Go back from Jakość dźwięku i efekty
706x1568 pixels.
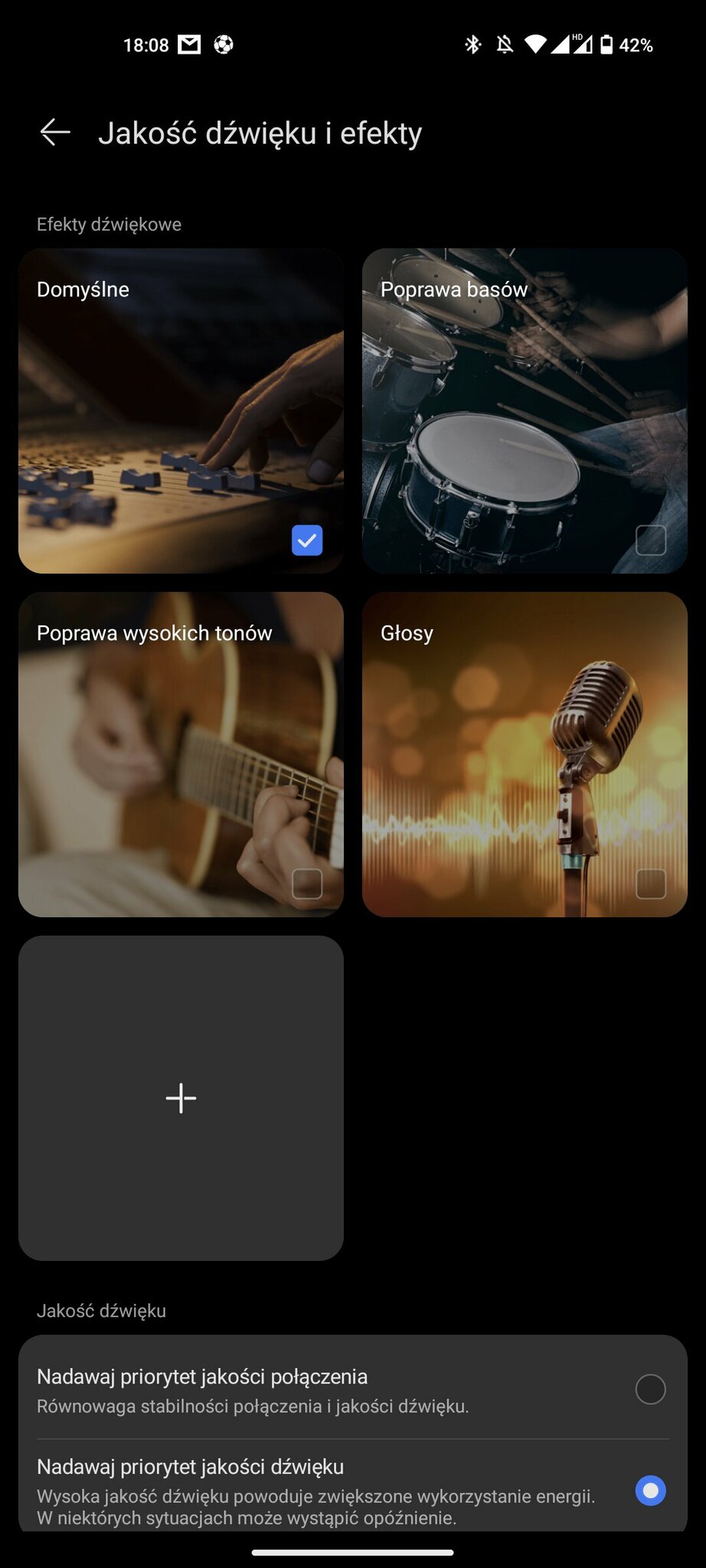coord(55,132)
